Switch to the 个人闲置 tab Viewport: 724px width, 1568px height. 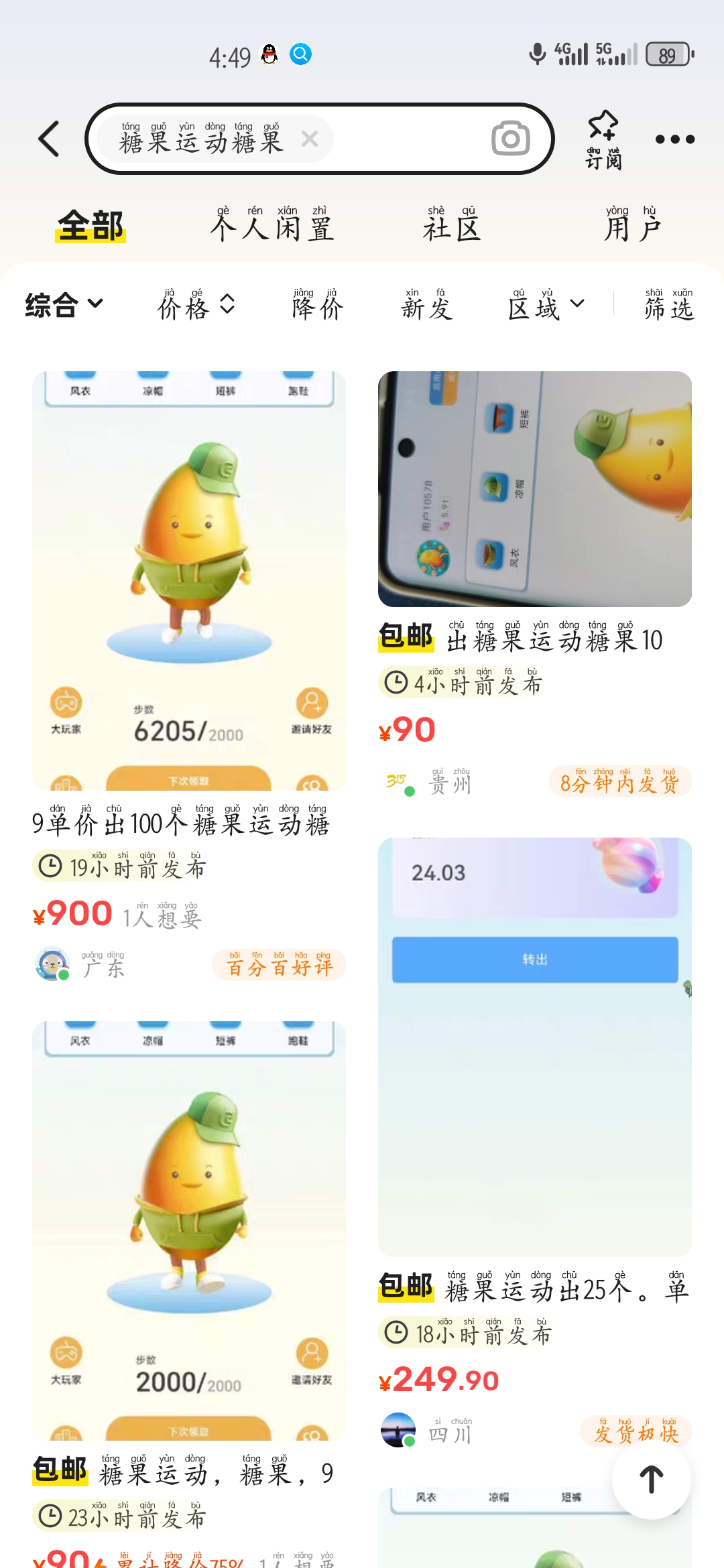[x=272, y=224]
